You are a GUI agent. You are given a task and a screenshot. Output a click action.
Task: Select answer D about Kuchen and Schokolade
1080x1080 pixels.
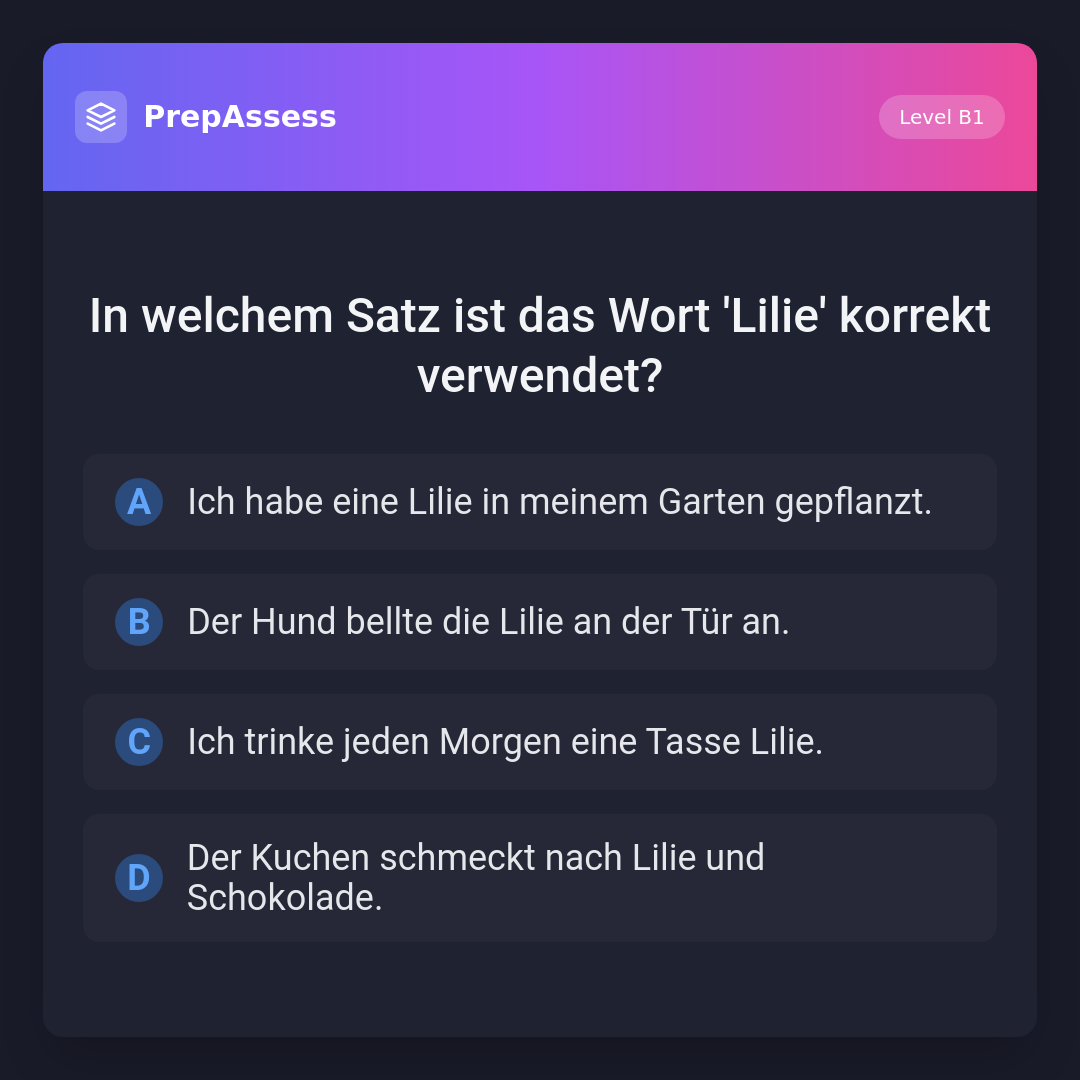pos(540,878)
